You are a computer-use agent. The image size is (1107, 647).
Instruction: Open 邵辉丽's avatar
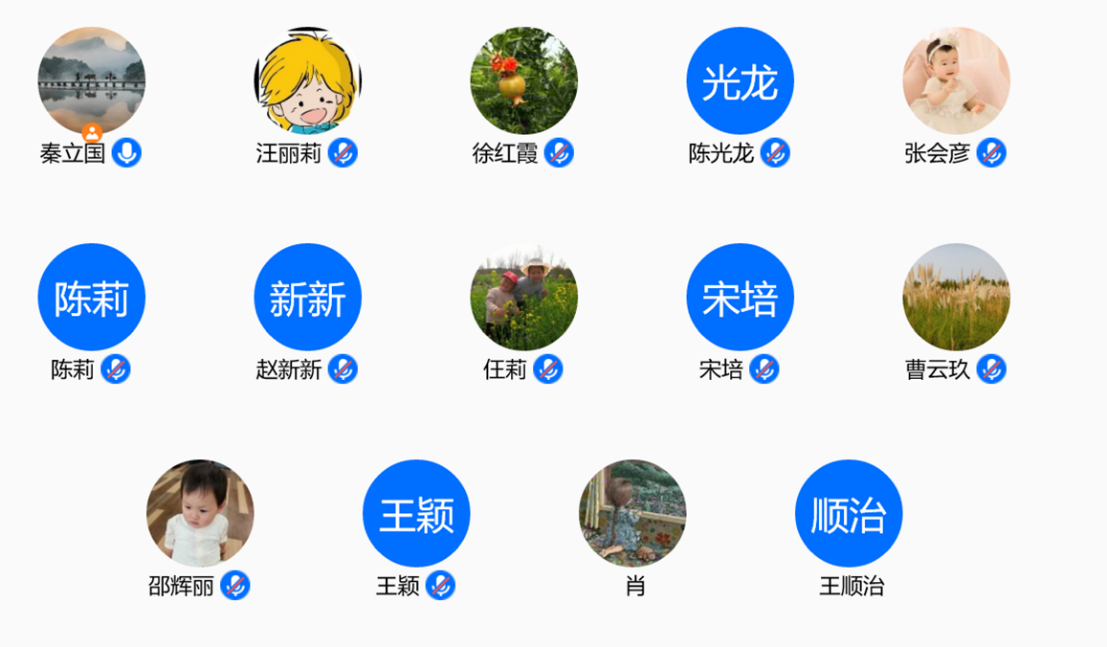tap(199, 513)
